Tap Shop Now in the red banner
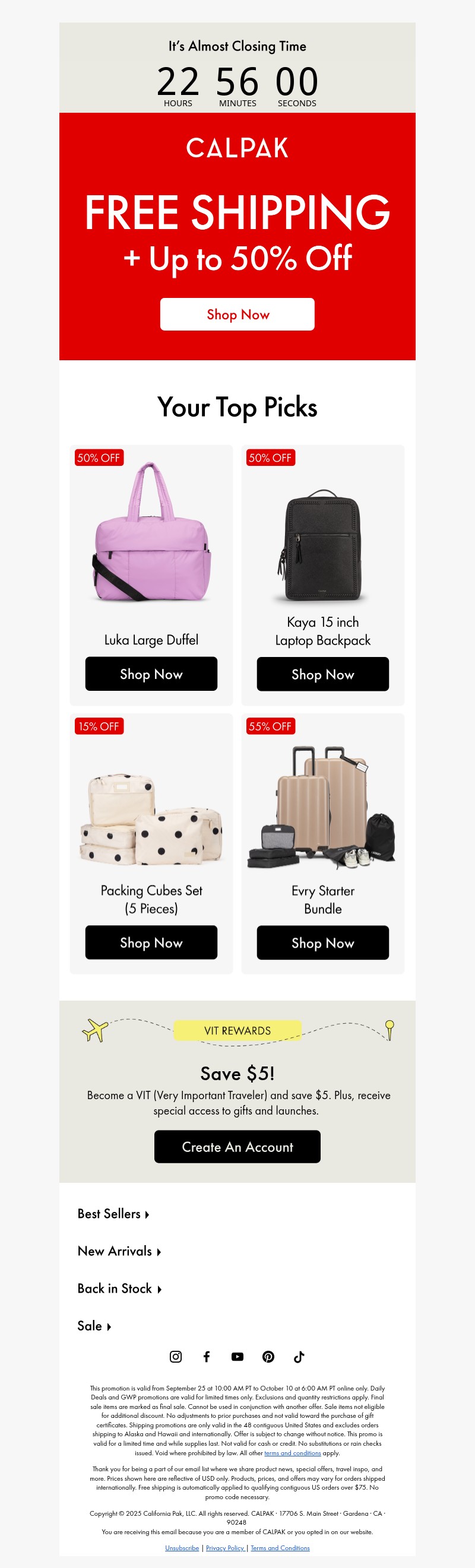Image resolution: width=475 pixels, height=1568 pixels. (x=237, y=314)
